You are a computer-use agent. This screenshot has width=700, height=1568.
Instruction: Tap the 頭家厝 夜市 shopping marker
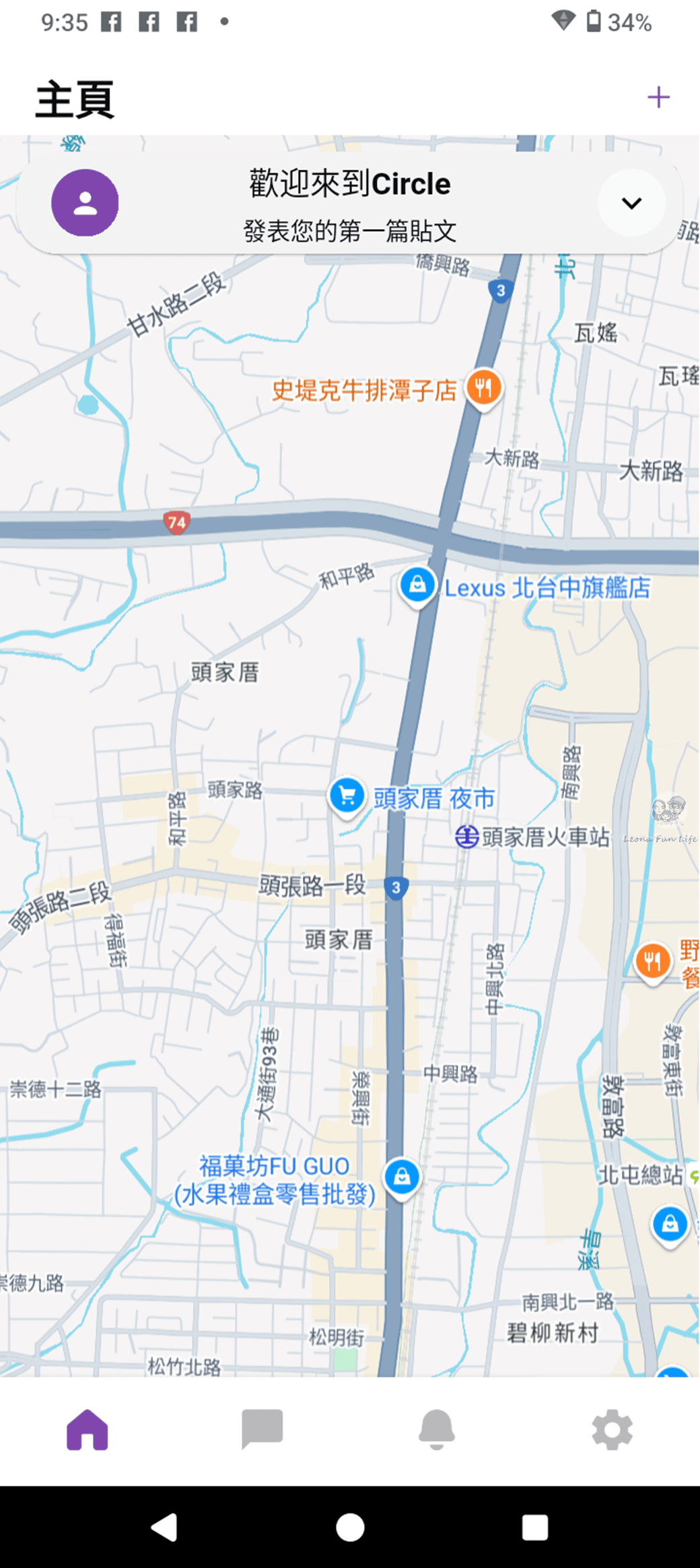point(347,796)
